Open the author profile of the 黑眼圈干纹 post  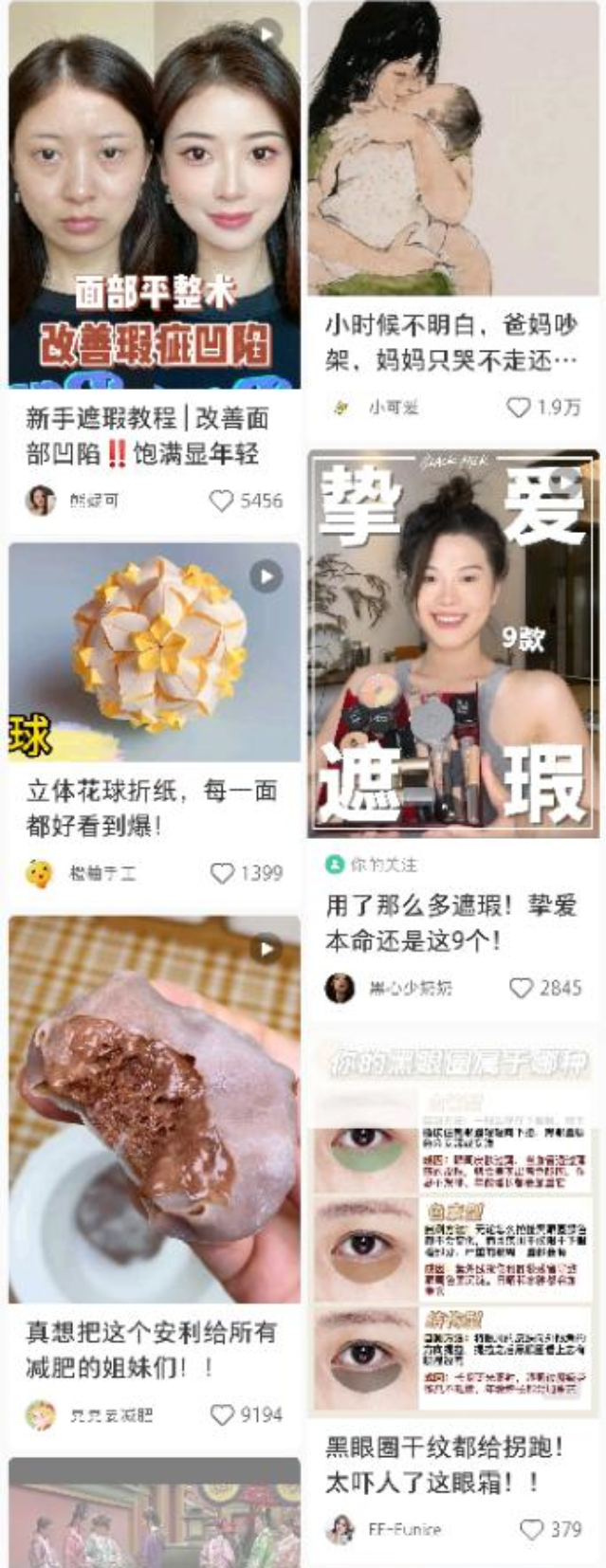(340, 1529)
